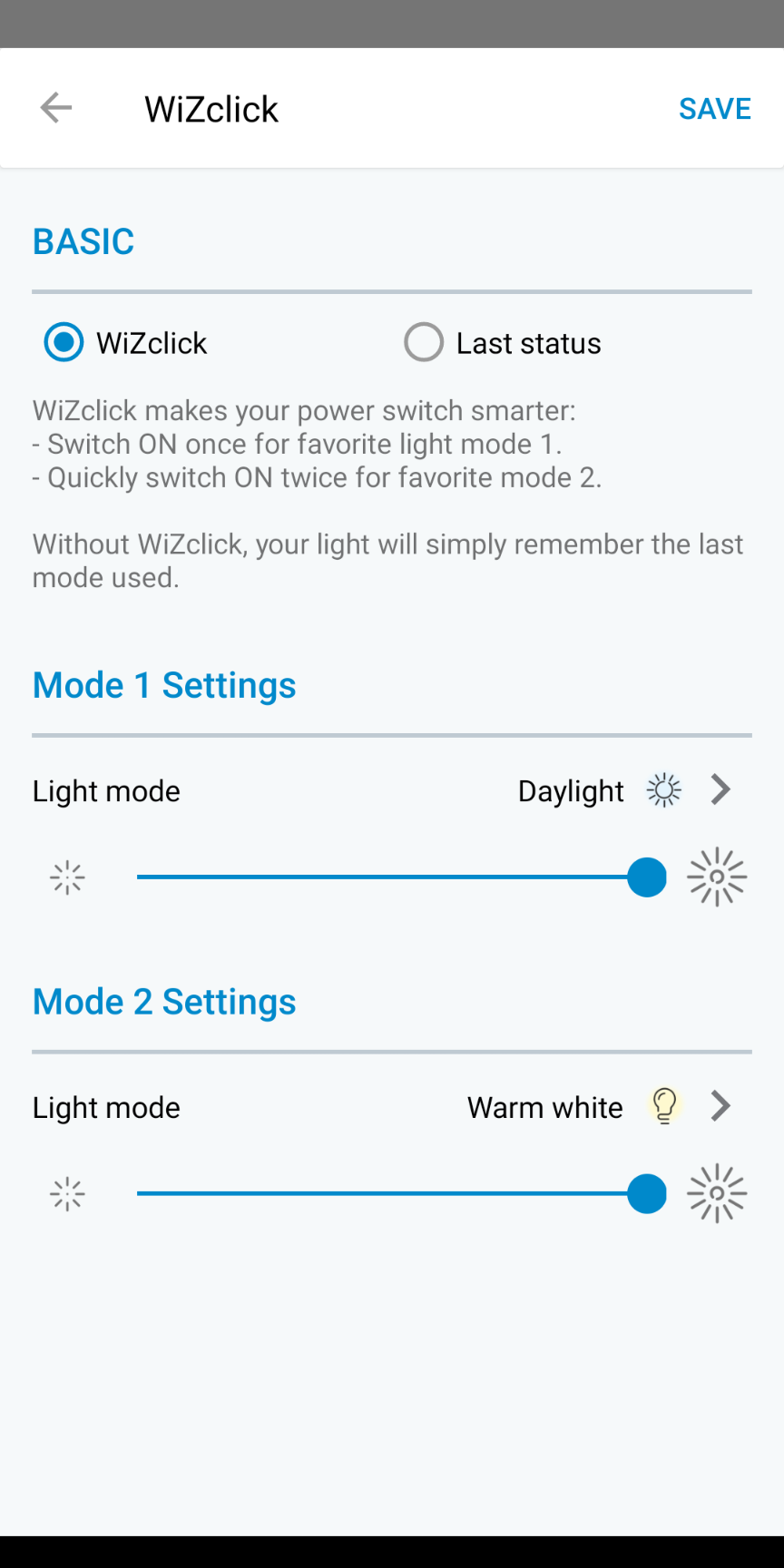Go back using the arrow icon

tap(56, 108)
